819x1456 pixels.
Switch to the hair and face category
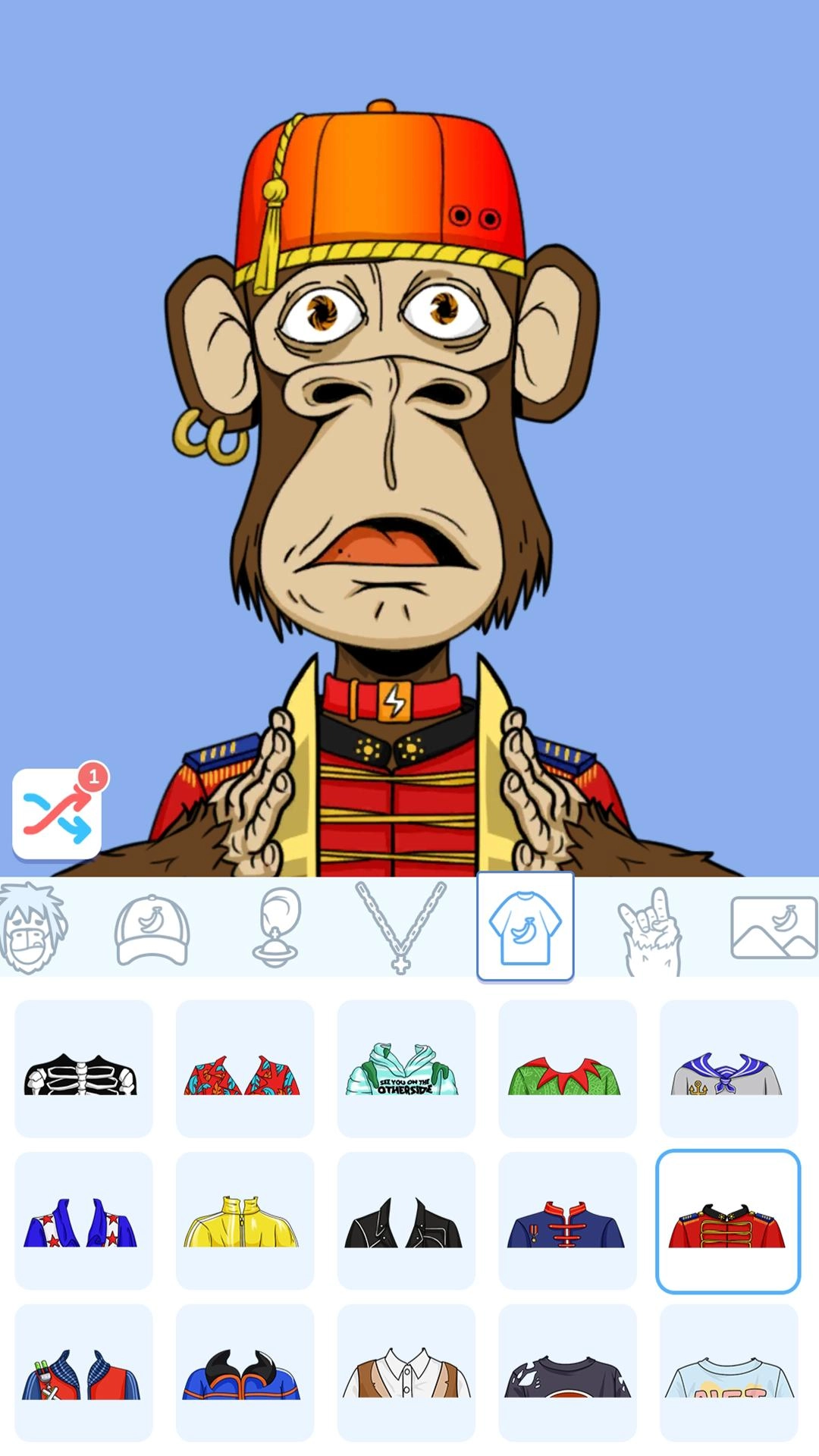pos(32,927)
